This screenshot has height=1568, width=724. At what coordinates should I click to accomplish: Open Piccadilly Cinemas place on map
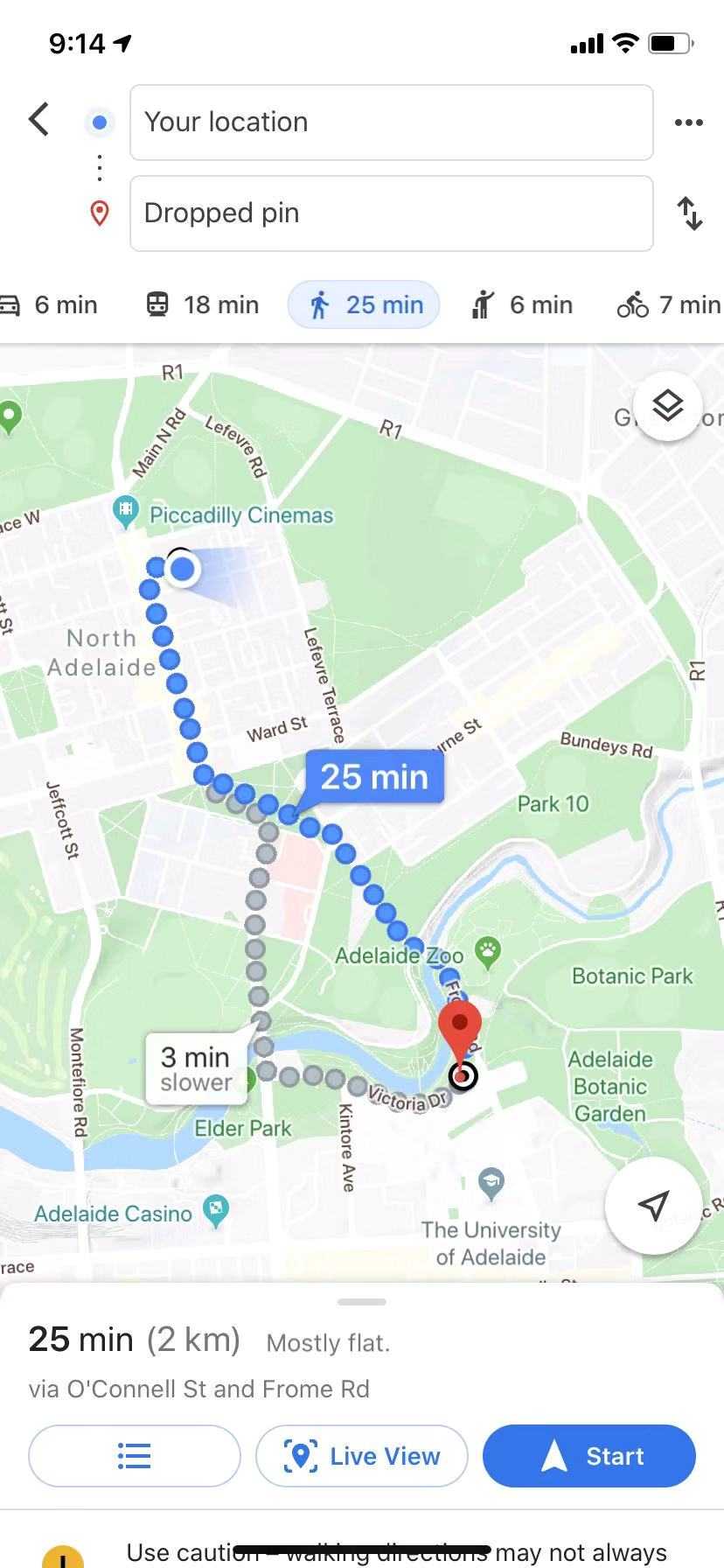(x=127, y=511)
